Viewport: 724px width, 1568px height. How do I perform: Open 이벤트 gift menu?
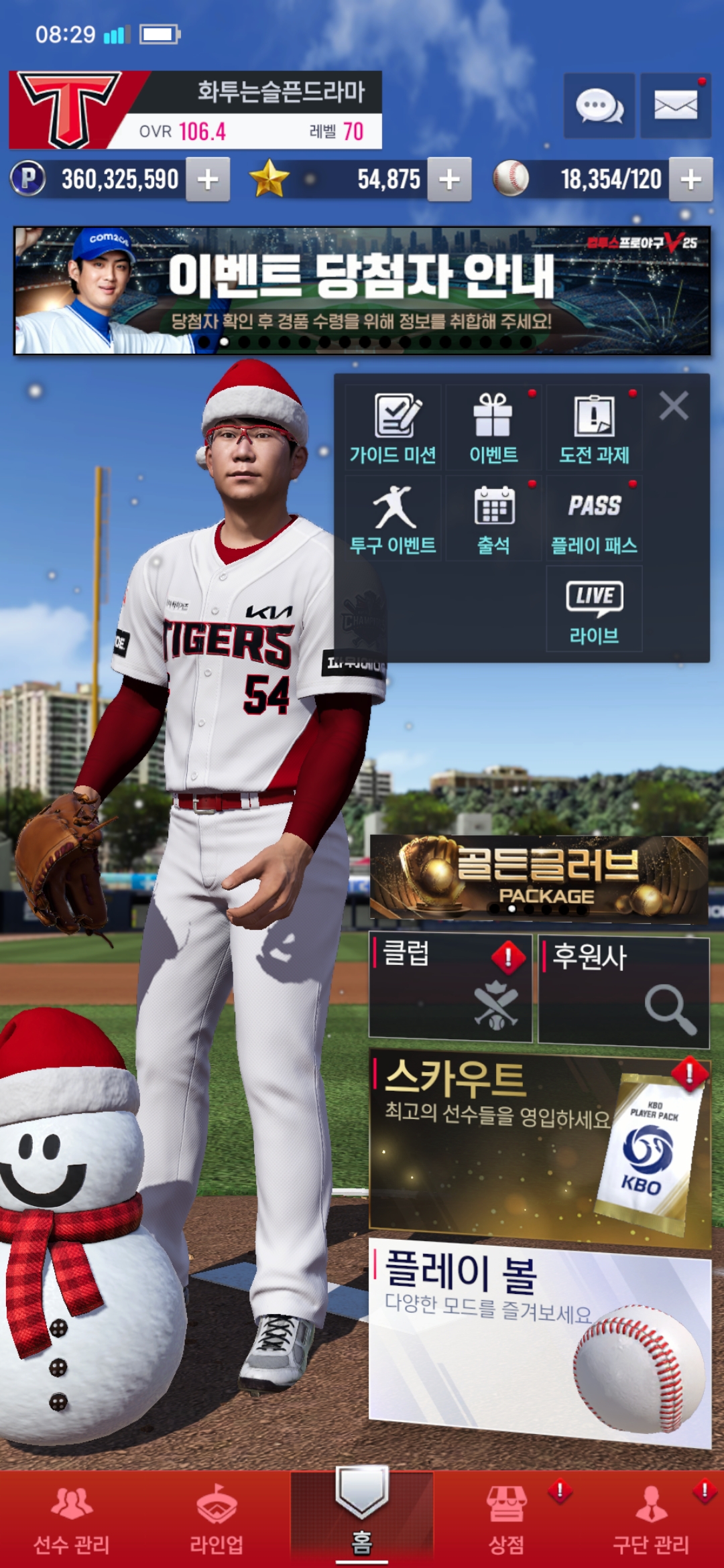pyautogui.click(x=493, y=428)
